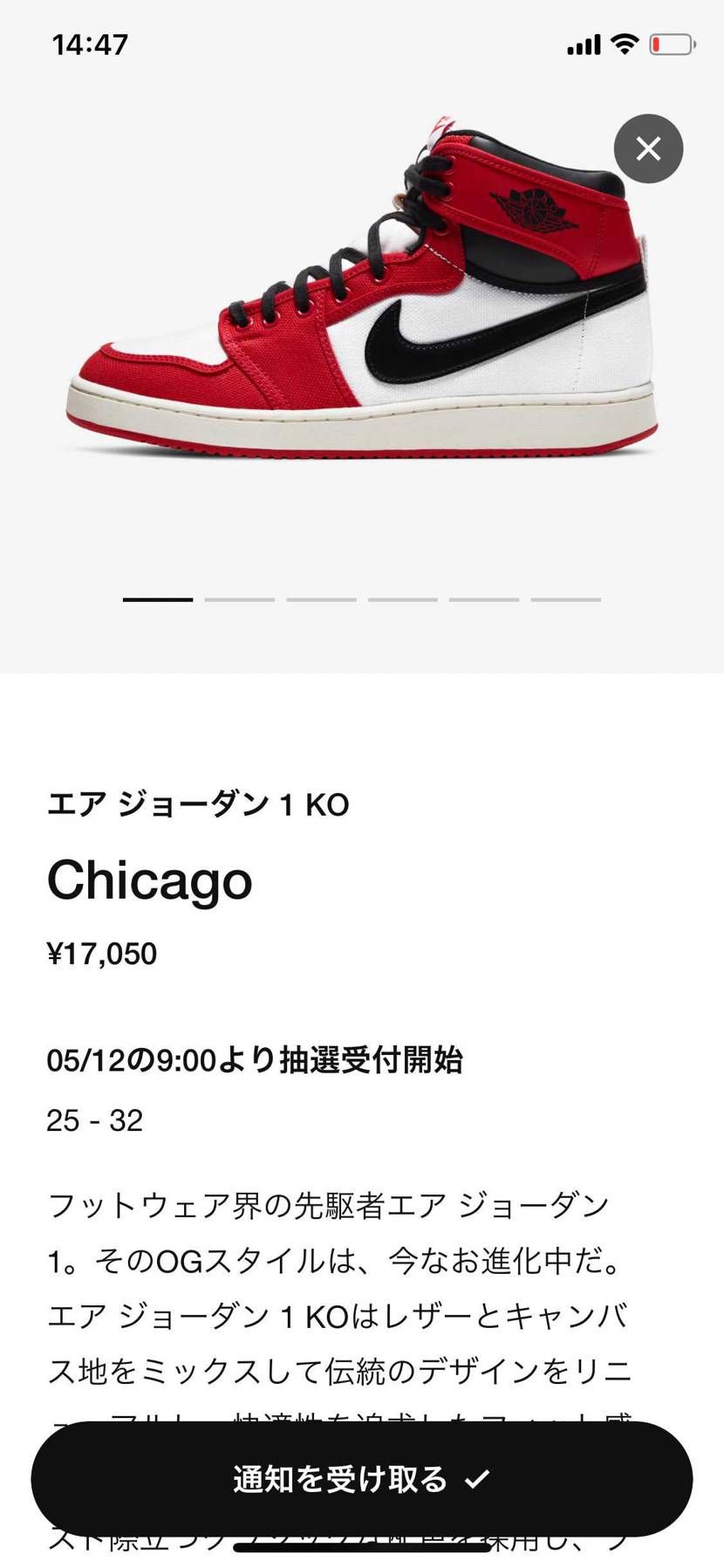Select the last carousel indicator bar
724x1568 pixels.
tap(565, 599)
